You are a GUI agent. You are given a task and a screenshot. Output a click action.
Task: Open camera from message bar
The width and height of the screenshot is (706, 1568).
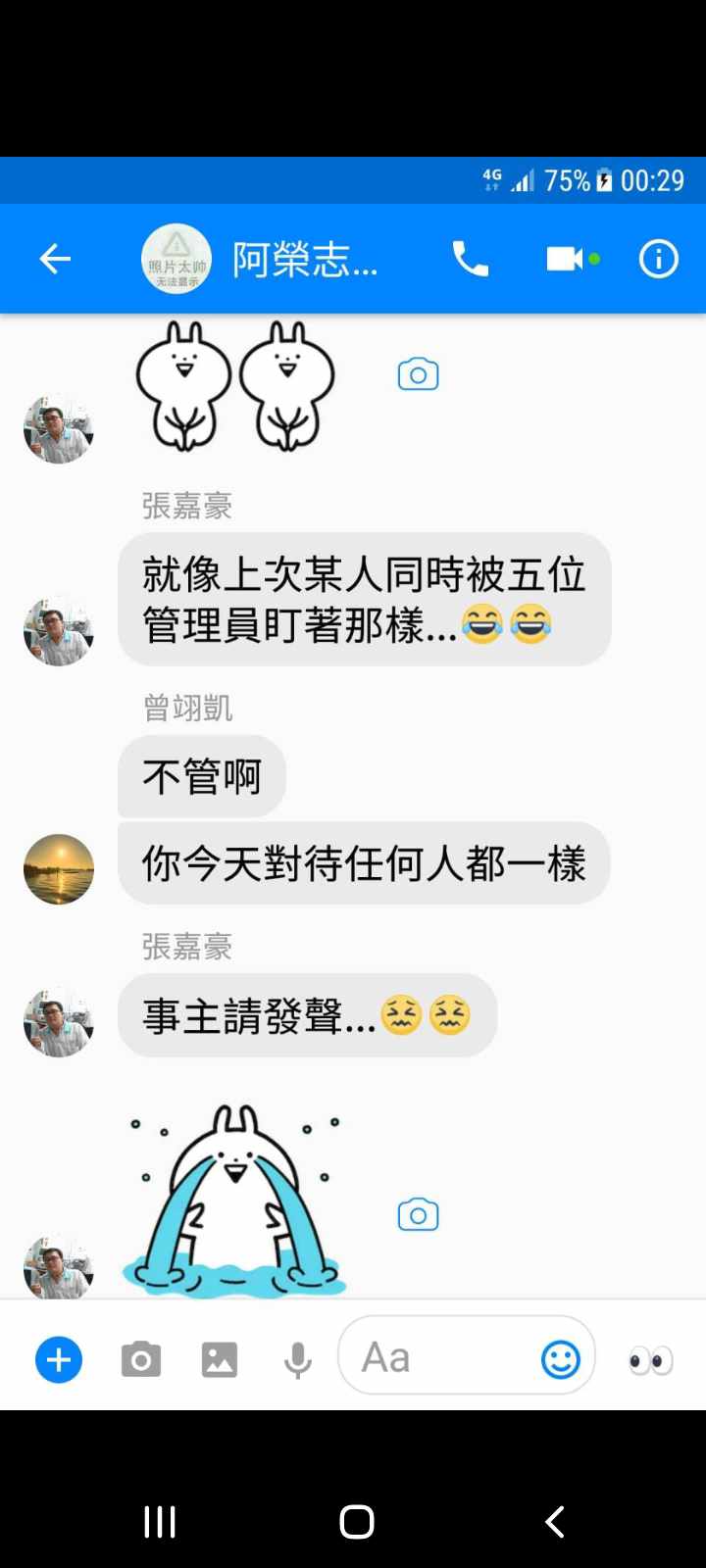click(x=141, y=1360)
